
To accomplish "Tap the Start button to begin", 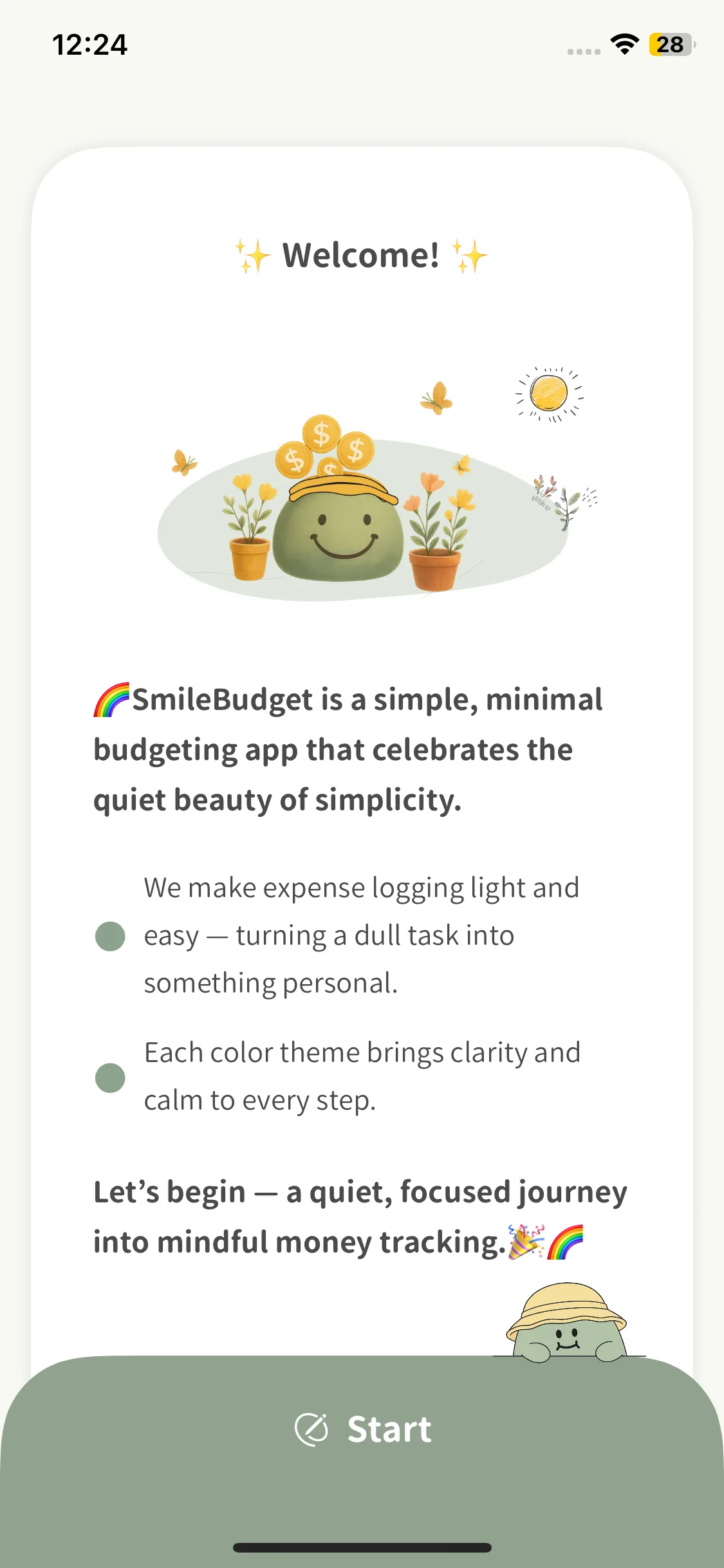I will (362, 1430).
